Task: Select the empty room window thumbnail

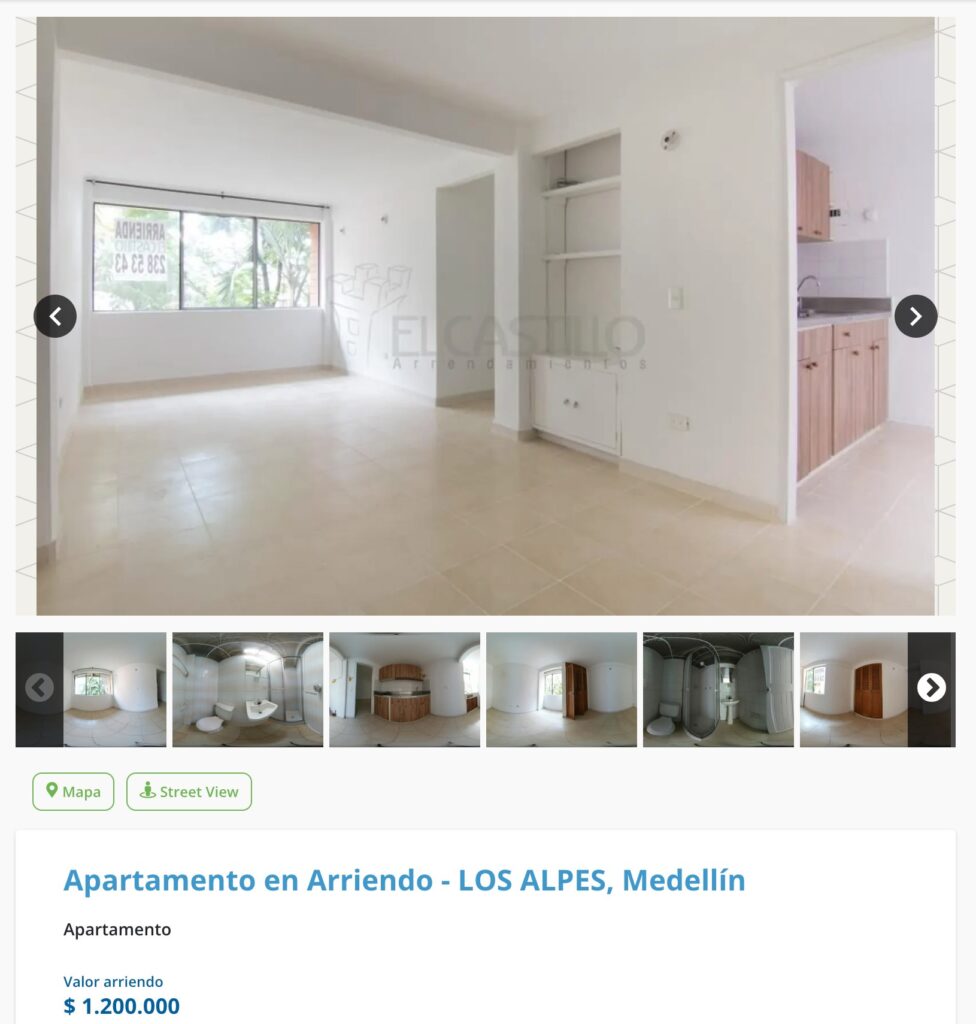Action: (x=114, y=689)
